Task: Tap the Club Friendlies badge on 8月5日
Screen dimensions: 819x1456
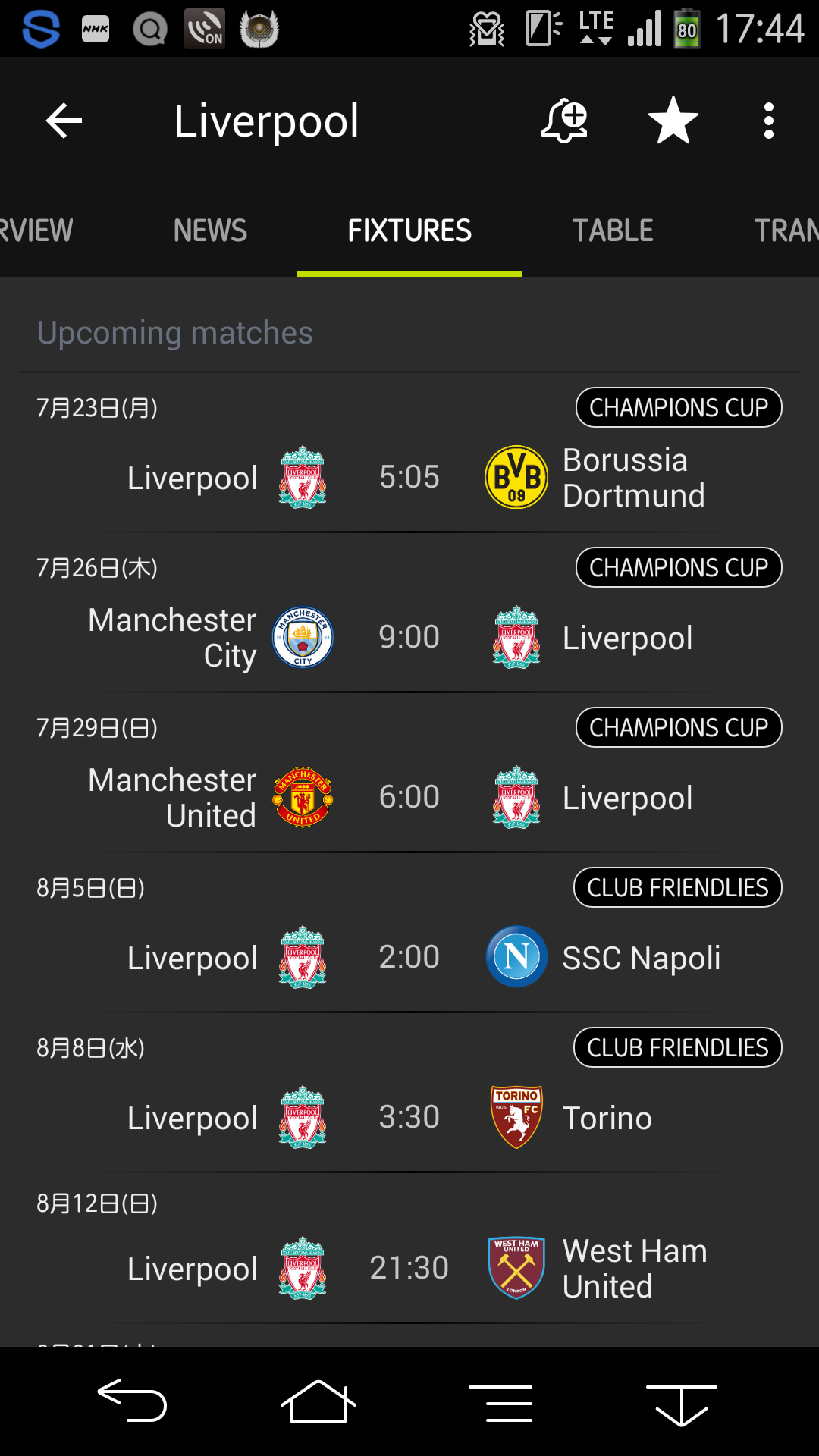Action: 678,888
